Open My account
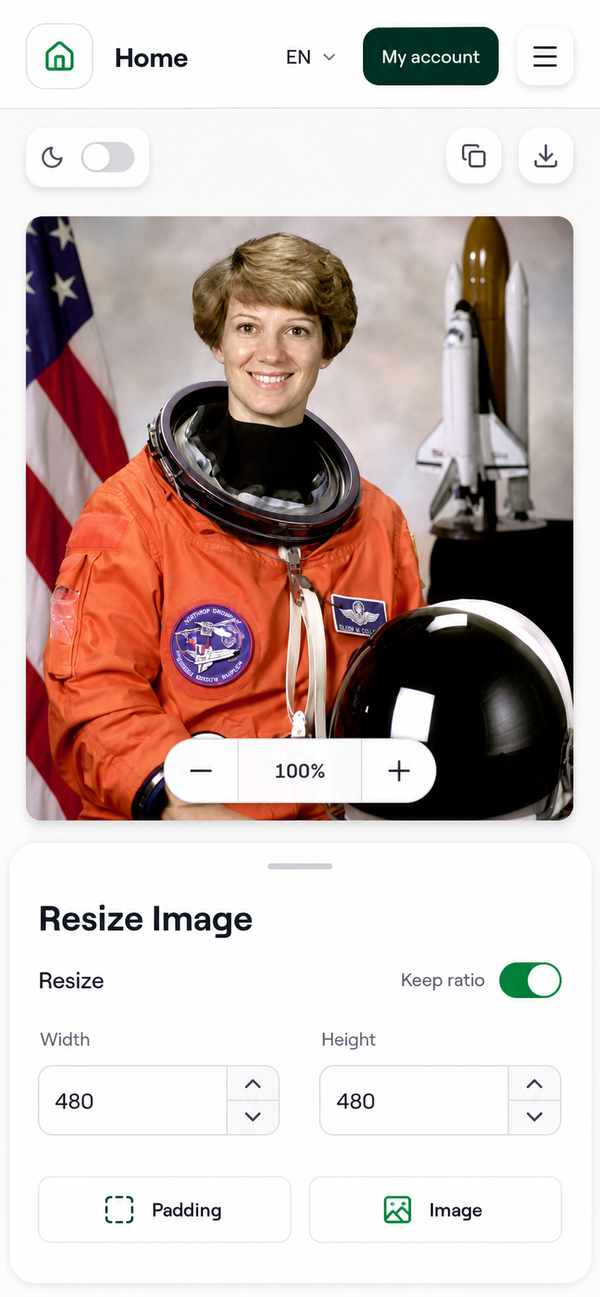 click(x=430, y=57)
